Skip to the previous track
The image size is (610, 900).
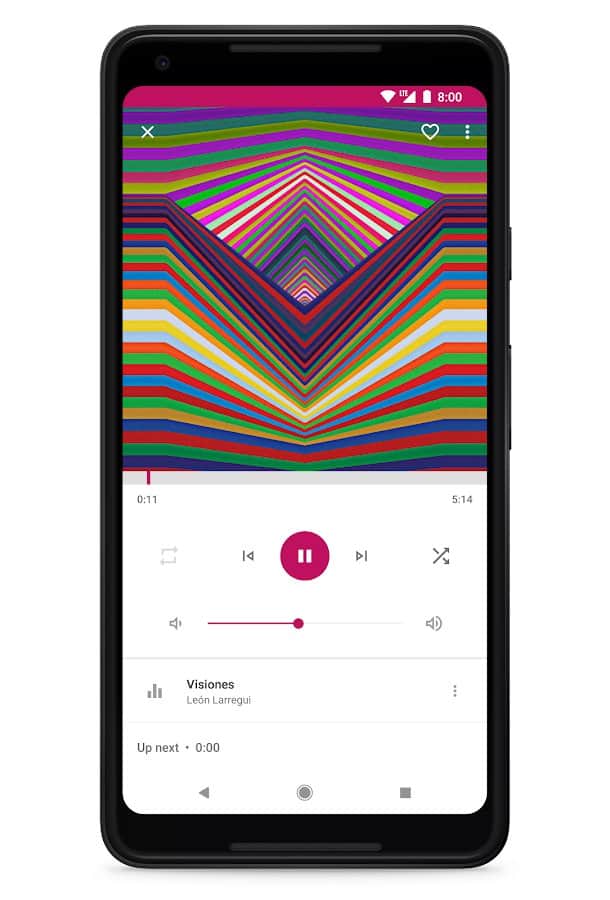point(248,556)
